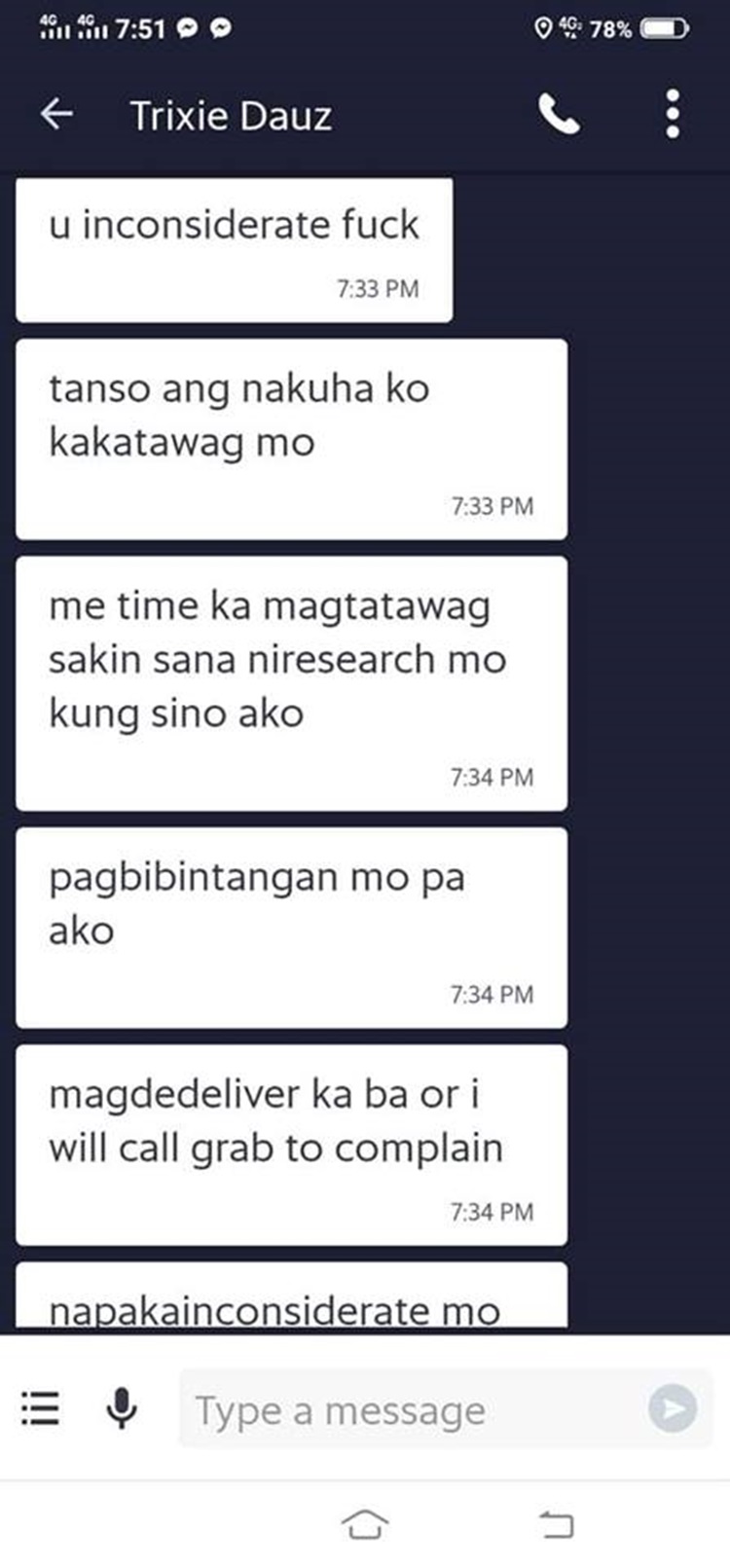This screenshot has height=1568, width=730.
Task: Send the message with the arrow button
Action: (673, 1408)
